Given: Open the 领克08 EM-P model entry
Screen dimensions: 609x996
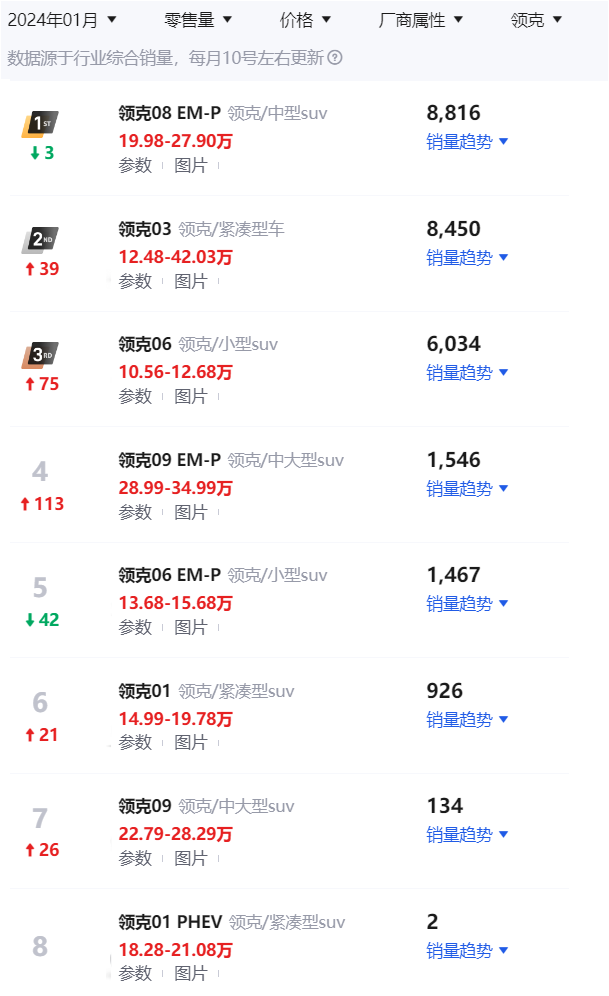Looking at the screenshot, I should [170, 114].
